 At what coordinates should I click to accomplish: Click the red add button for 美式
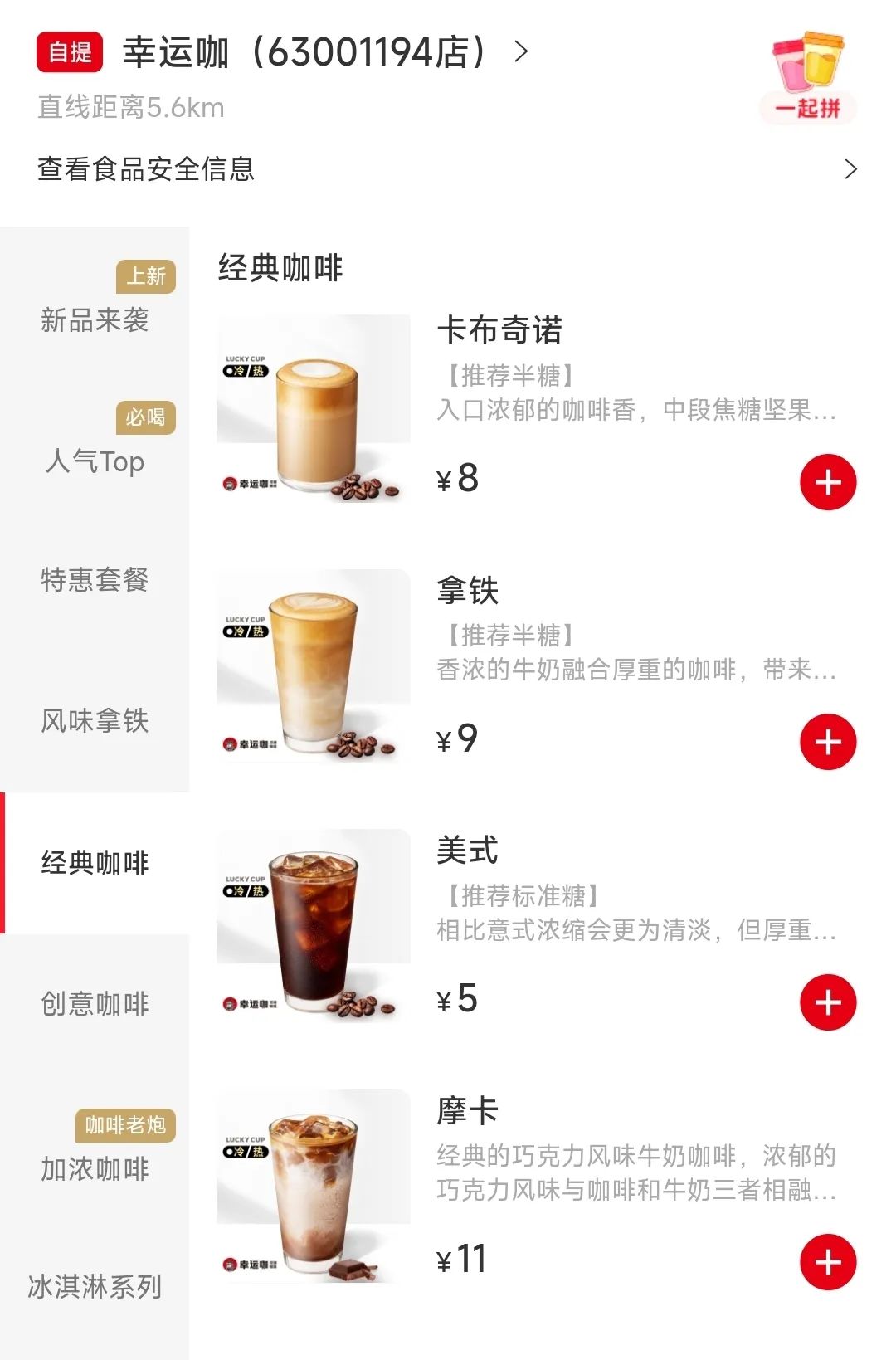click(x=826, y=1002)
